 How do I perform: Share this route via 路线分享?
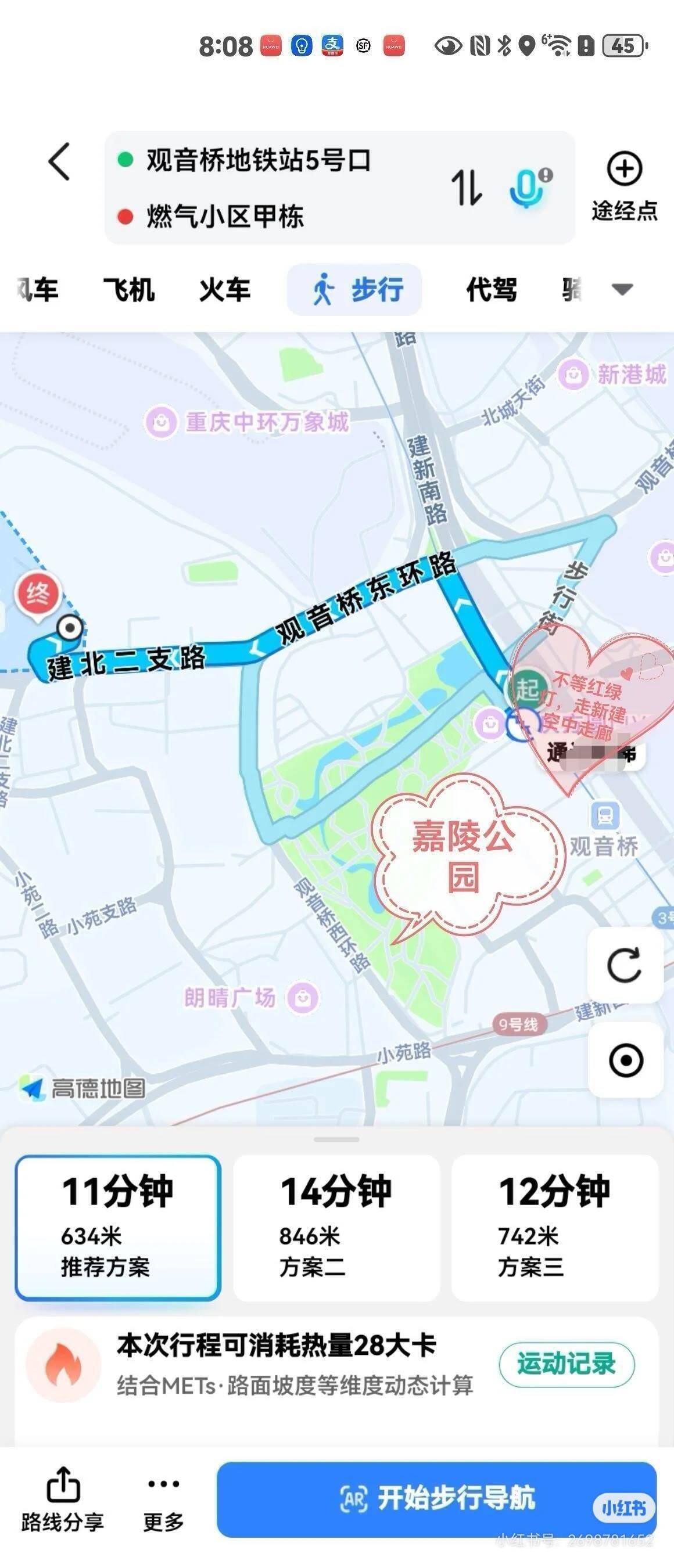coord(63,1498)
